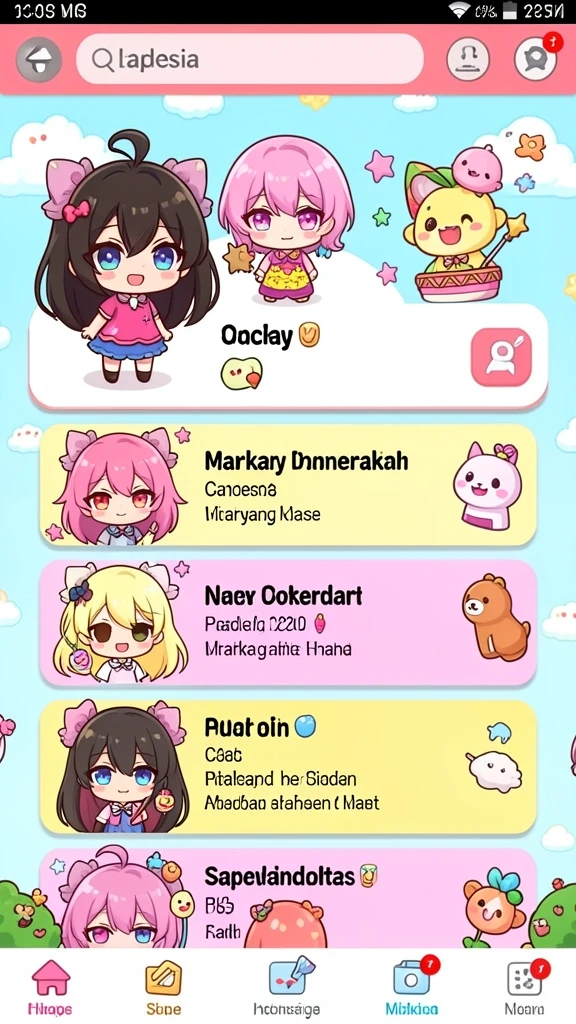Switch to the pink home tab
This screenshot has width=576, height=1024.
click(x=50, y=985)
